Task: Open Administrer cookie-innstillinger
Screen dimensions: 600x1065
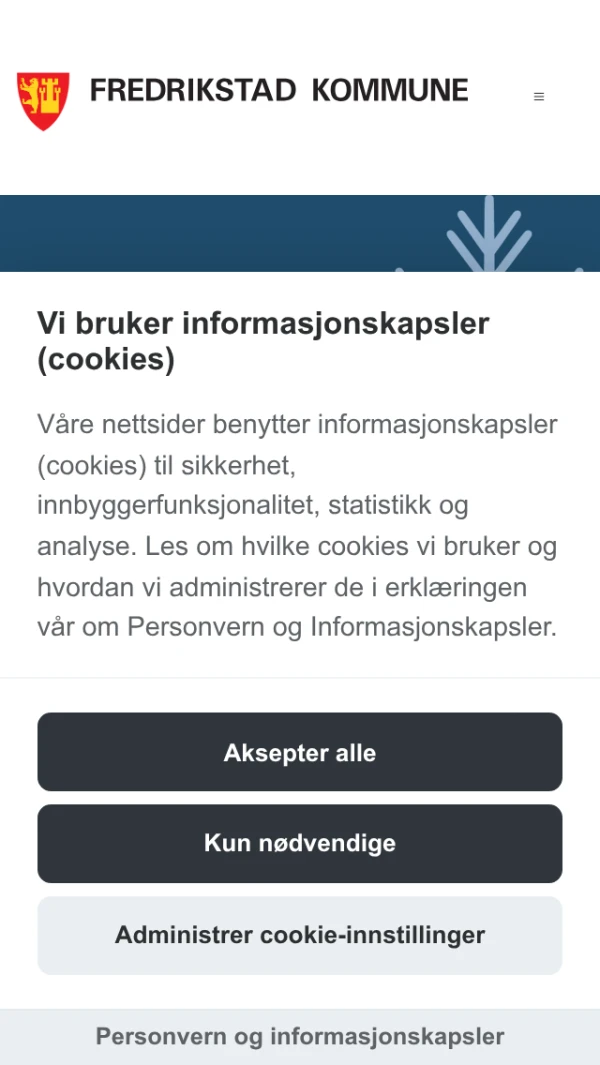Action: (x=300, y=935)
